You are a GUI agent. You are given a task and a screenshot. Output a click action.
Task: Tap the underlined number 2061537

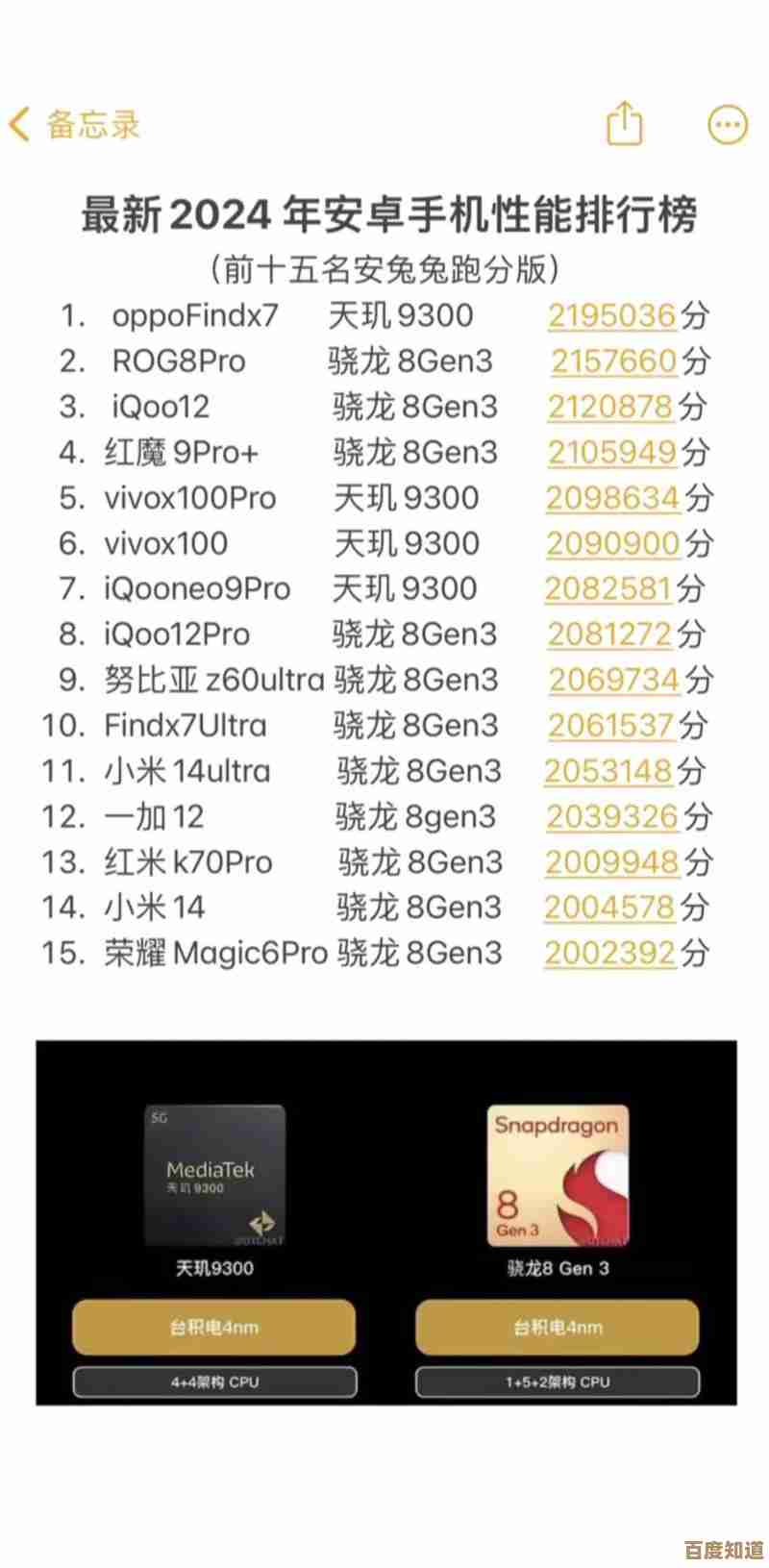pyautogui.click(x=611, y=726)
